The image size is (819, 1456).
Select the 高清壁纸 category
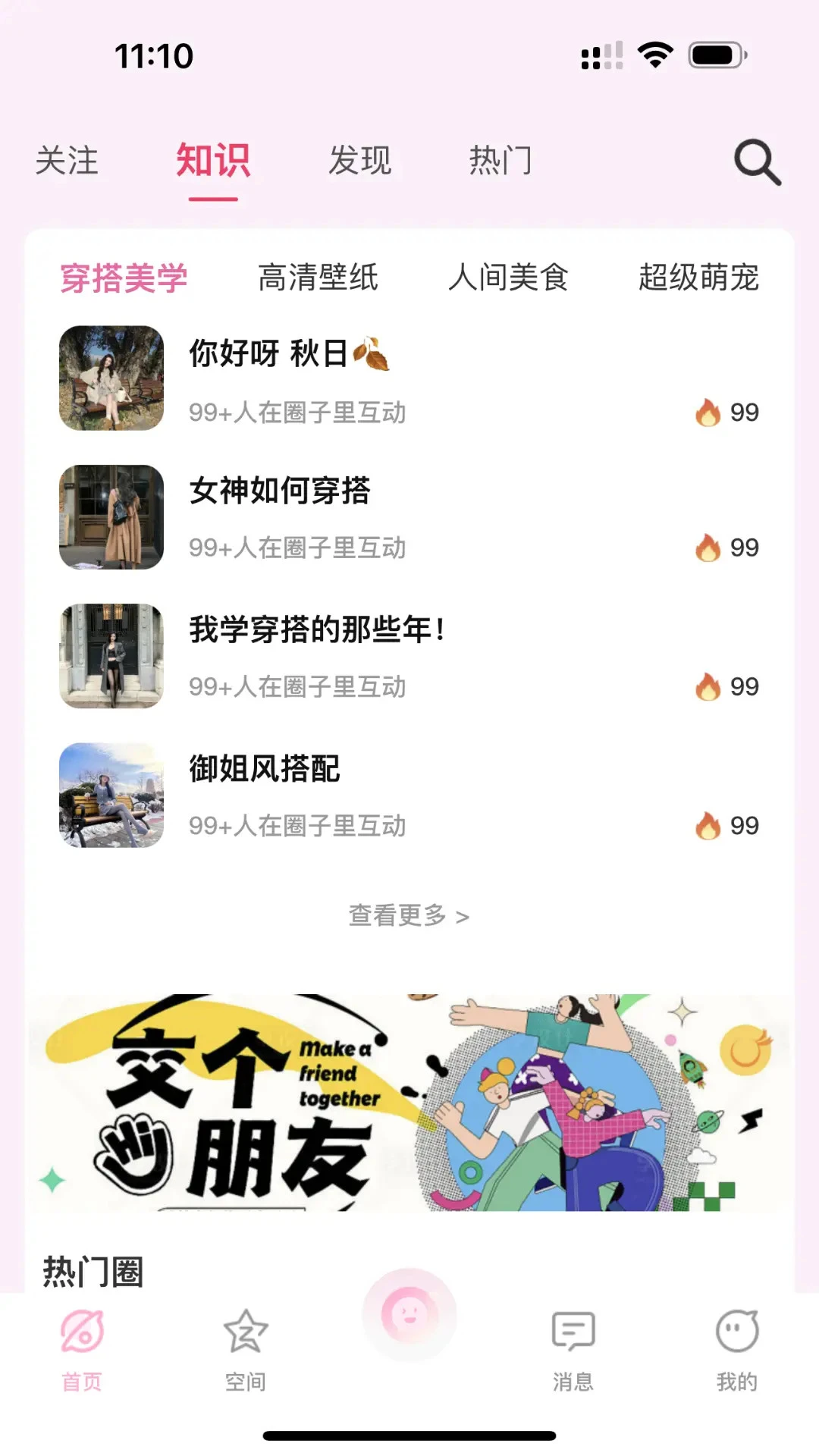point(318,278)
